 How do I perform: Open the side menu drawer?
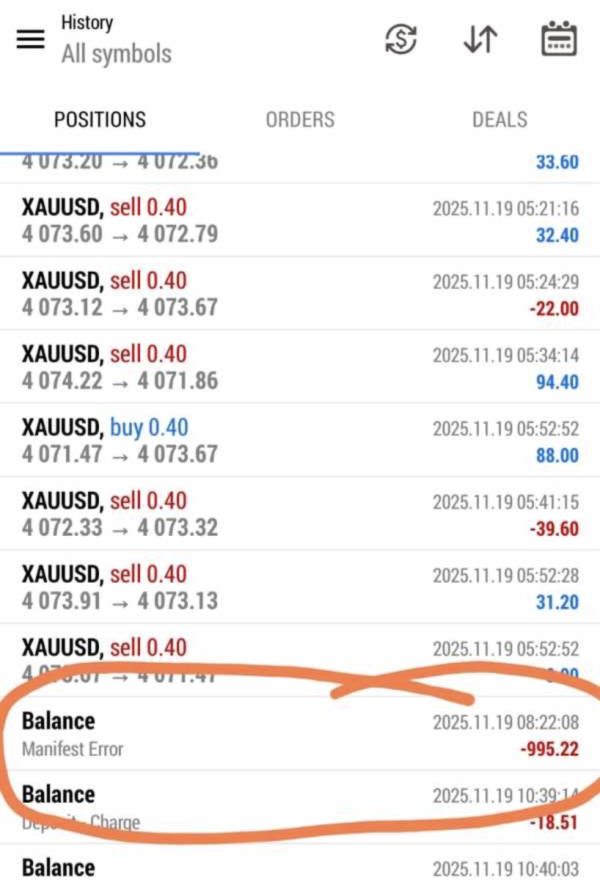[31, 39]
